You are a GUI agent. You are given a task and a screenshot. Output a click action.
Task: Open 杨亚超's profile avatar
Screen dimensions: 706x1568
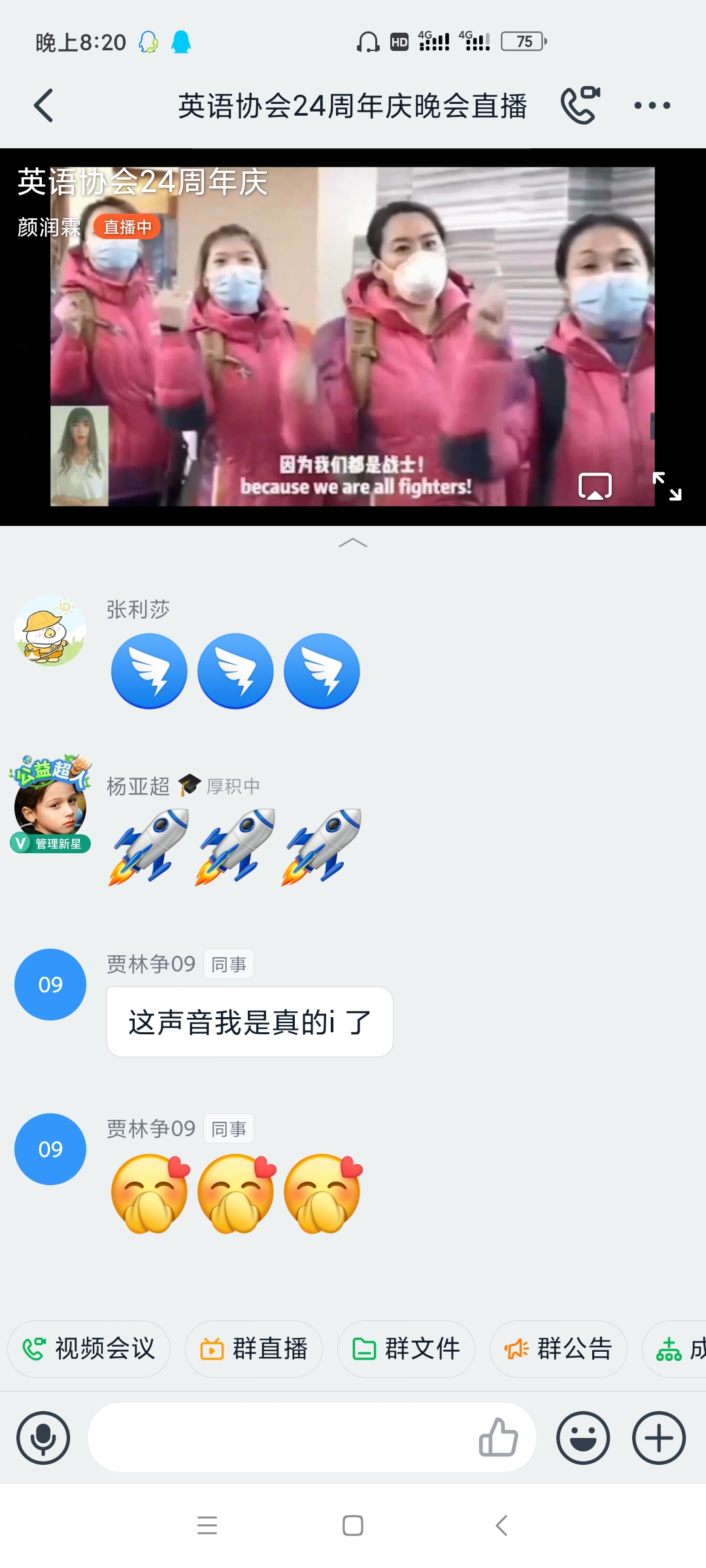click(50, 805)
